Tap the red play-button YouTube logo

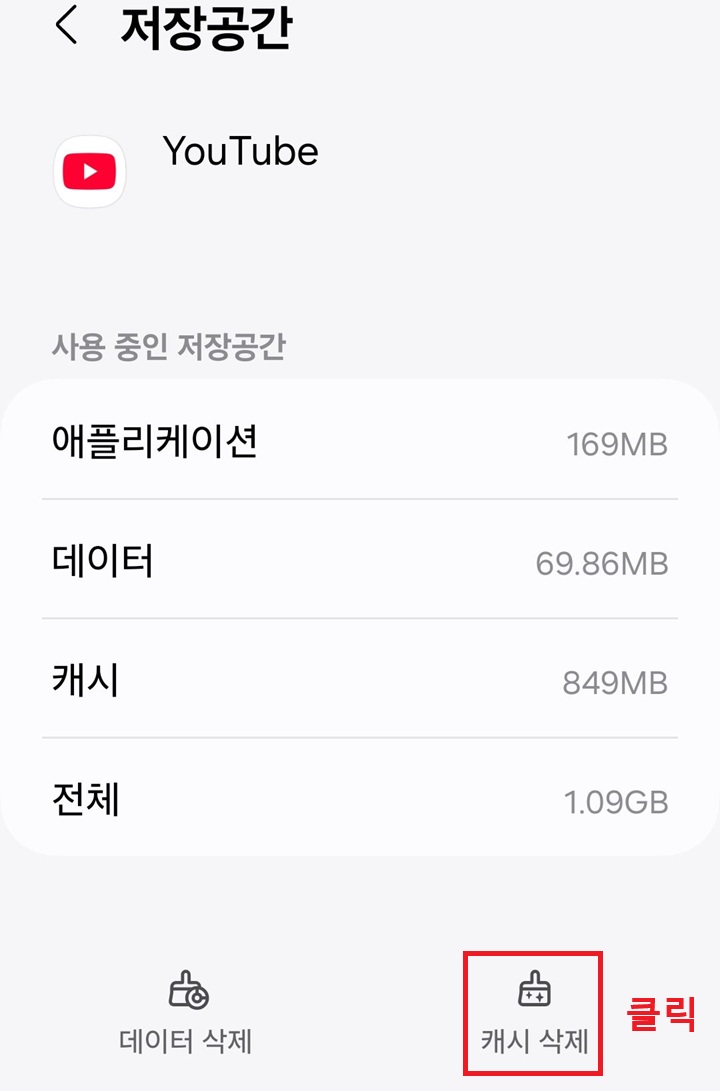[89, 171]
